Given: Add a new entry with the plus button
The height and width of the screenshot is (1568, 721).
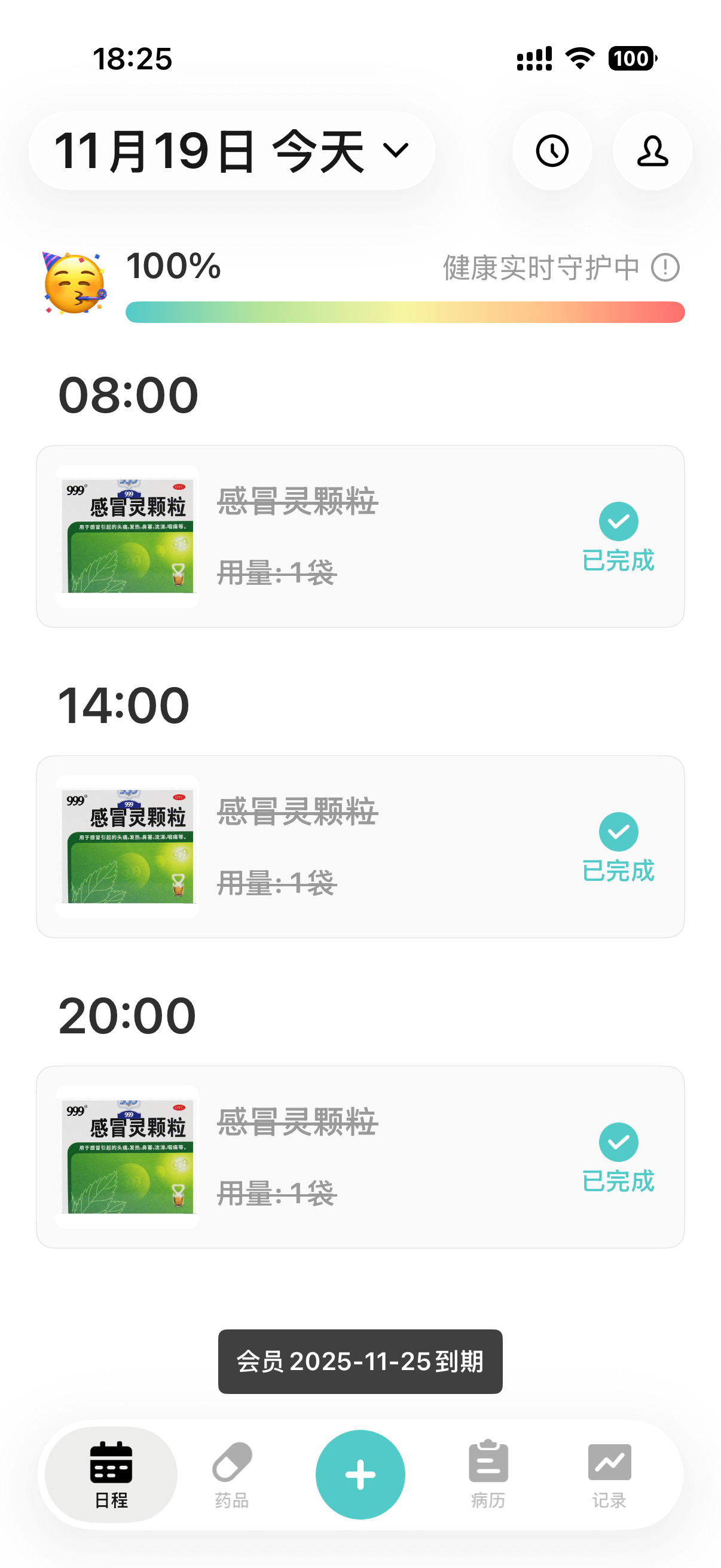Looking at the screenshot, I should 360,1474.
